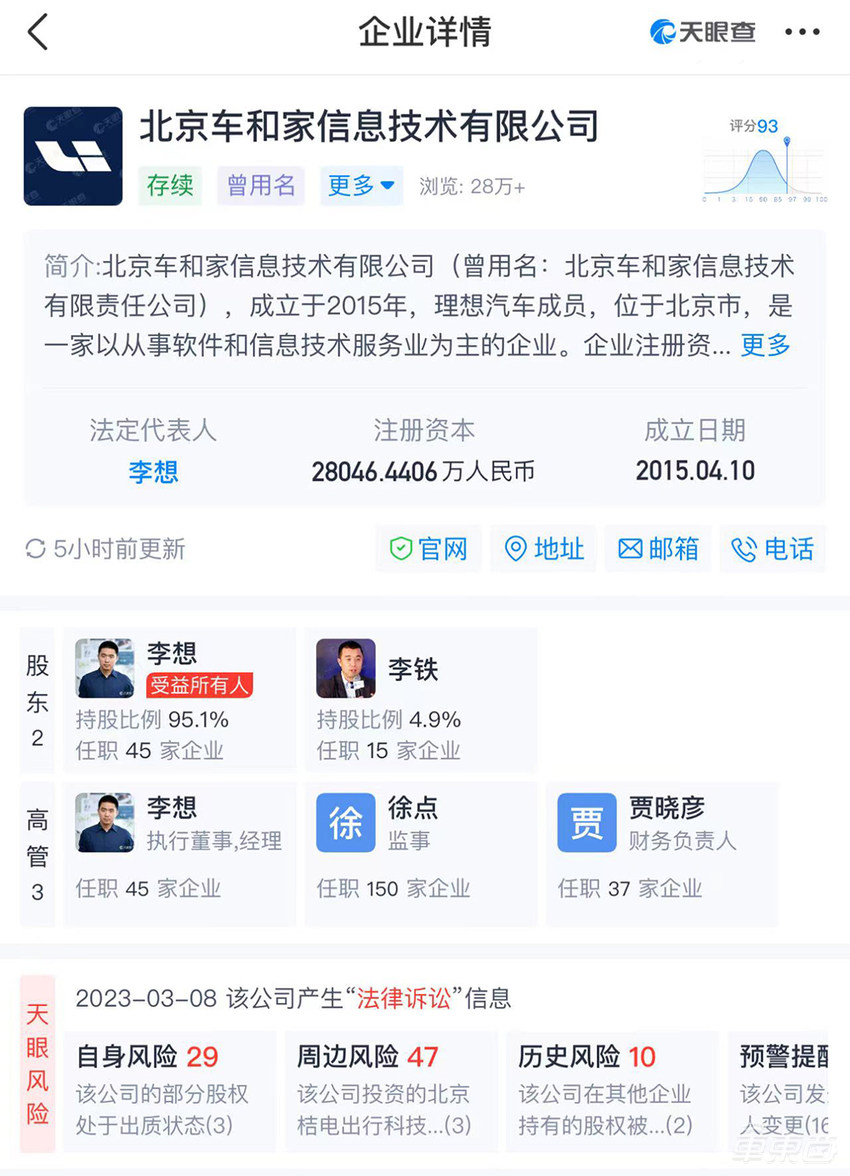Image resolution: width=850 pixels, height=1176 pixels.
Task: Tap the back arrow at top left
Action: tap(38, 32)
